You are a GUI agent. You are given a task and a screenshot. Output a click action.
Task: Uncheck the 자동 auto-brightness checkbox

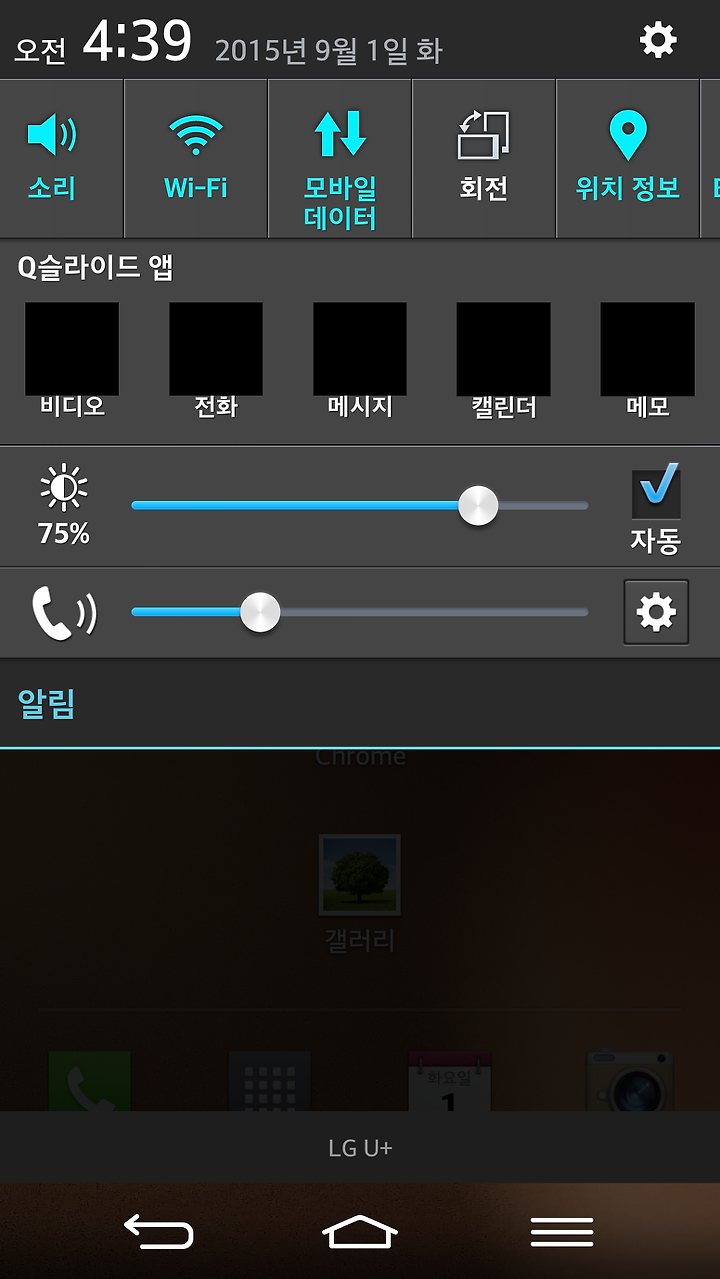tap(656, 493)
